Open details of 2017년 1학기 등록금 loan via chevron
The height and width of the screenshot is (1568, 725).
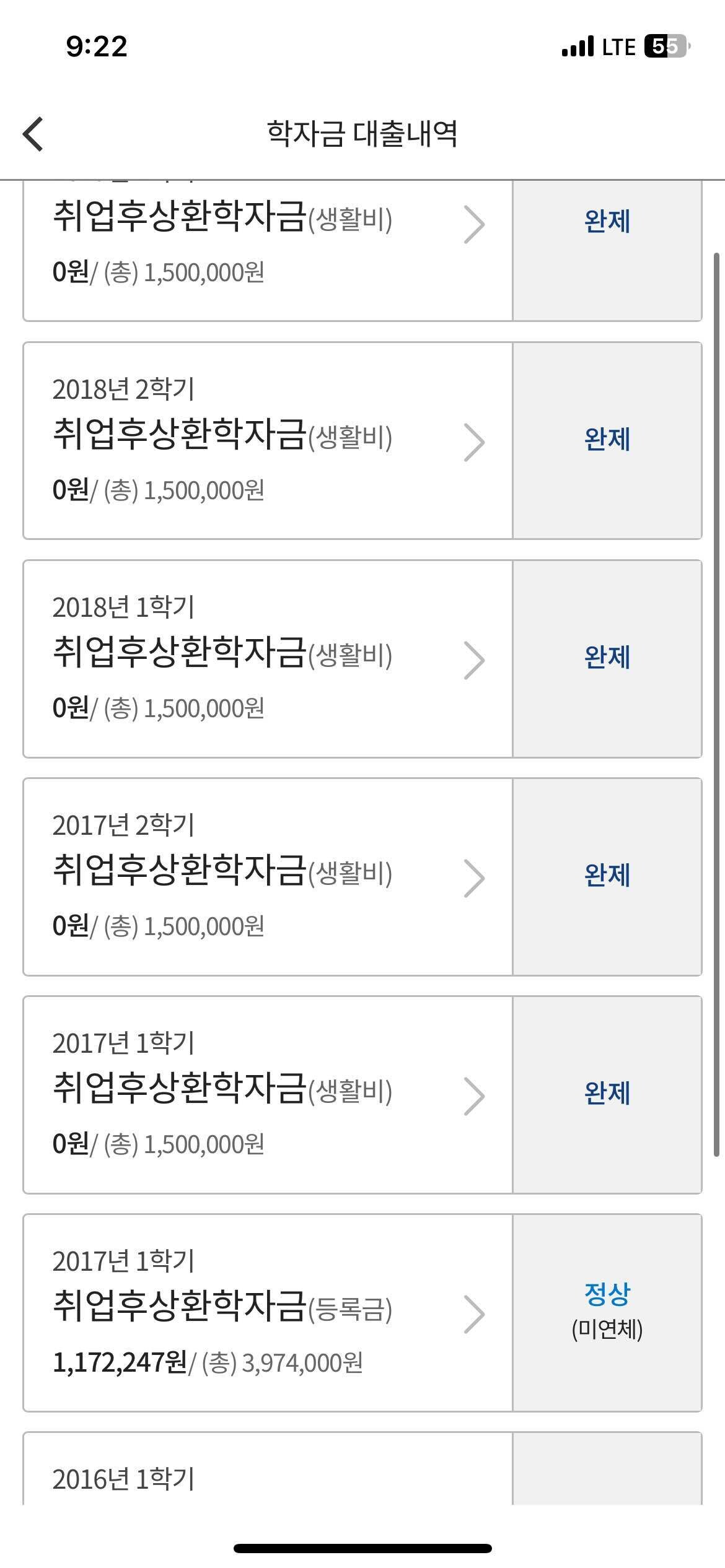[475, 1313]
